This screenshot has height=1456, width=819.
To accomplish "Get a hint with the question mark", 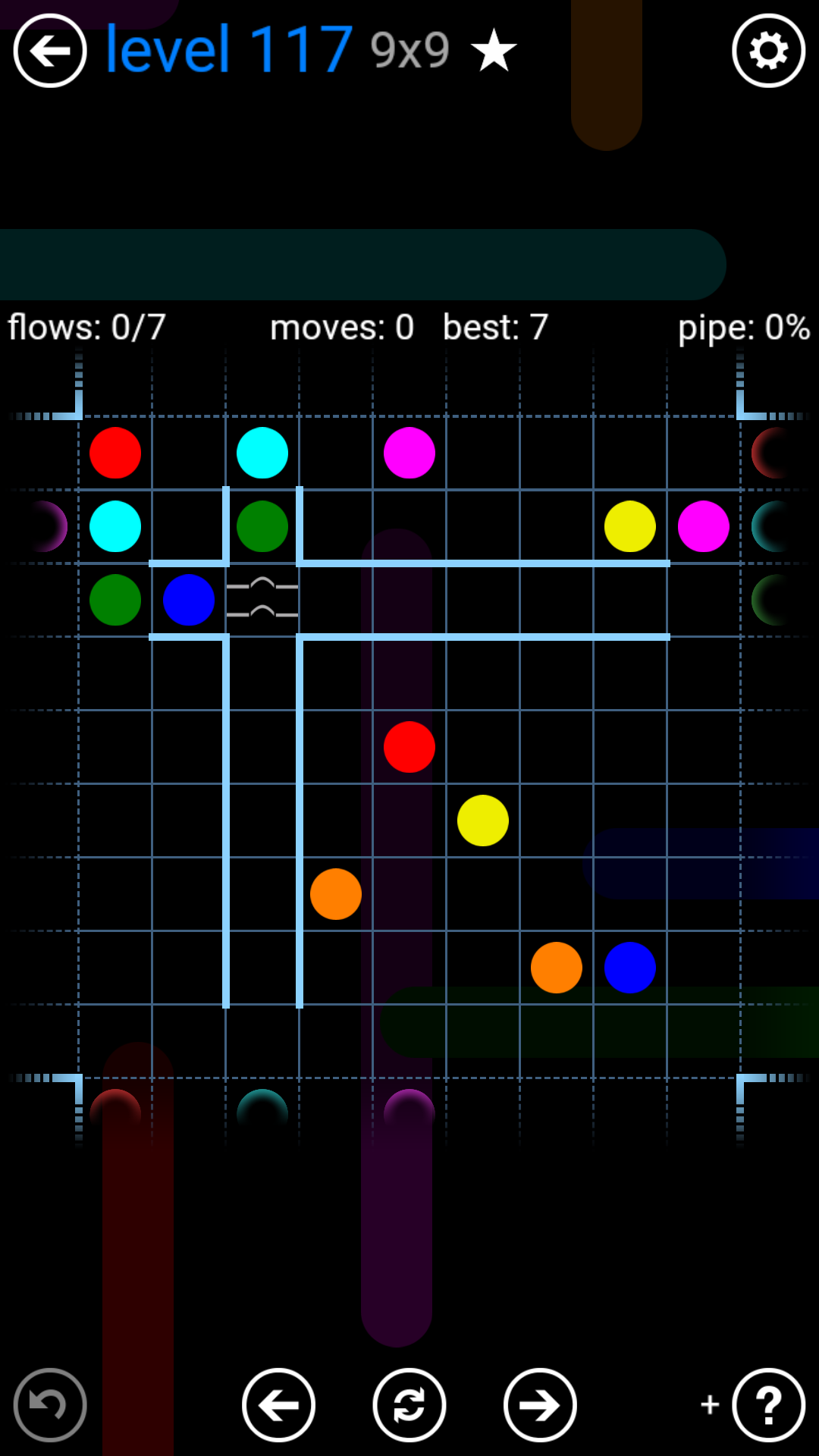I will point(768,1404).
